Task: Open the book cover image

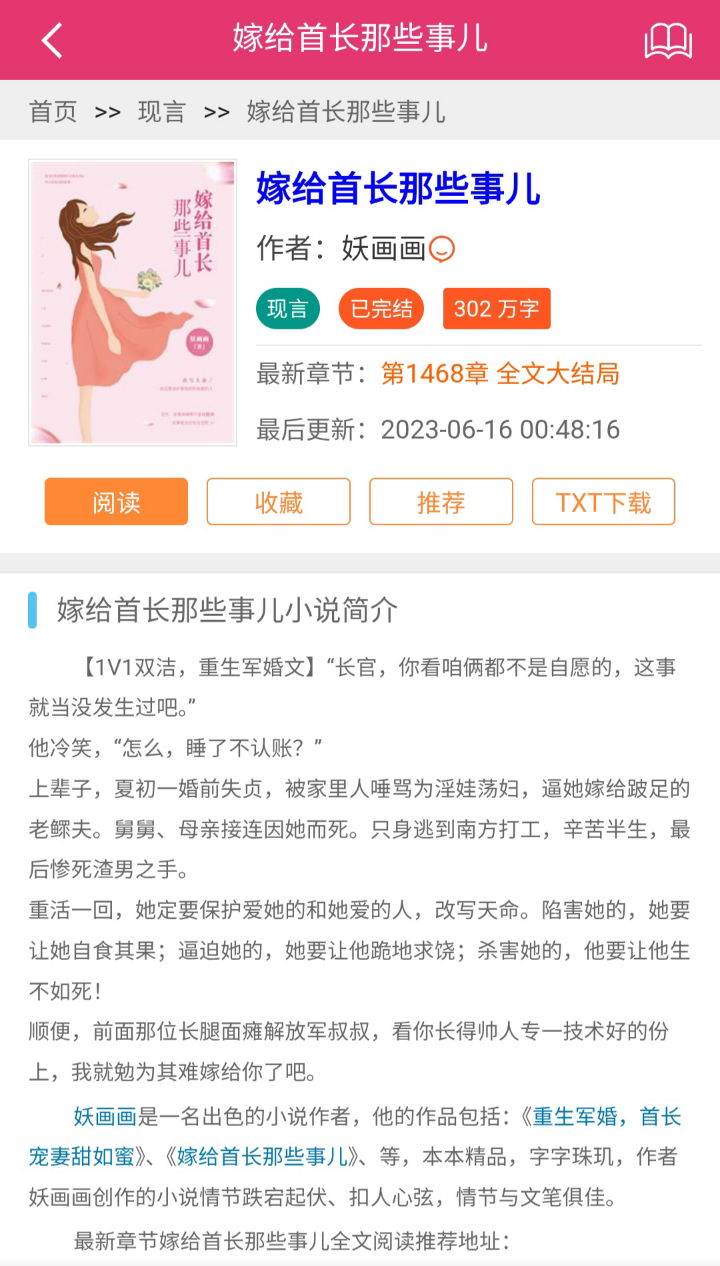Action: pyautogui.click(x=133, y=302)
